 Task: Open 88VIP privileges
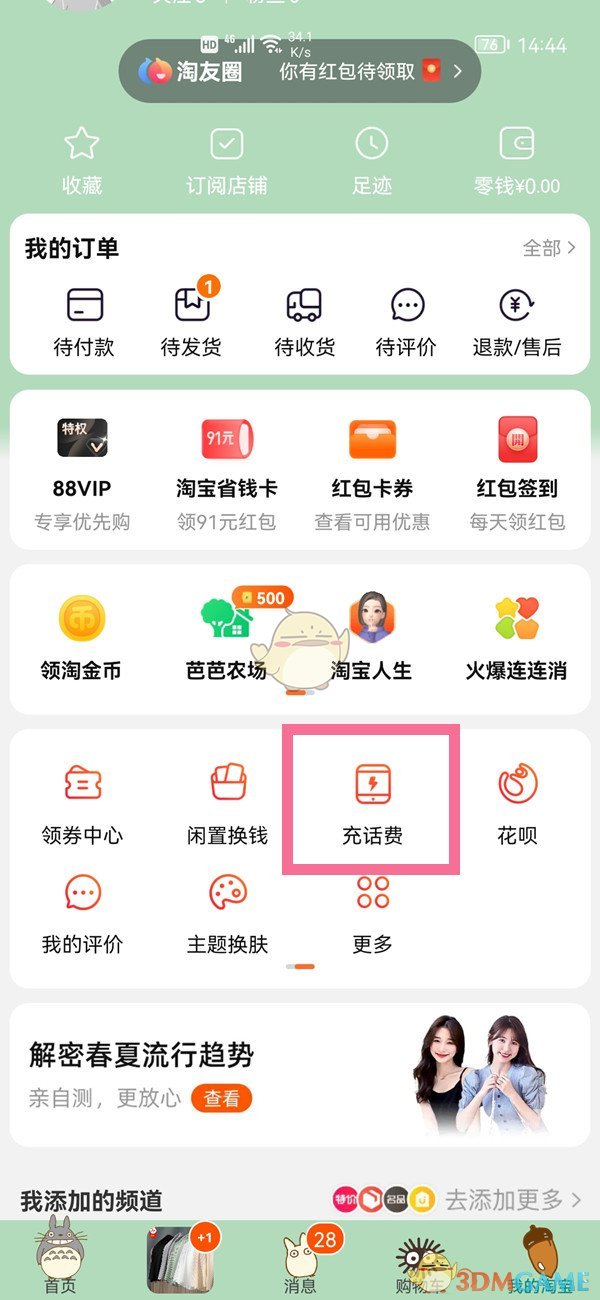(82, 472)
